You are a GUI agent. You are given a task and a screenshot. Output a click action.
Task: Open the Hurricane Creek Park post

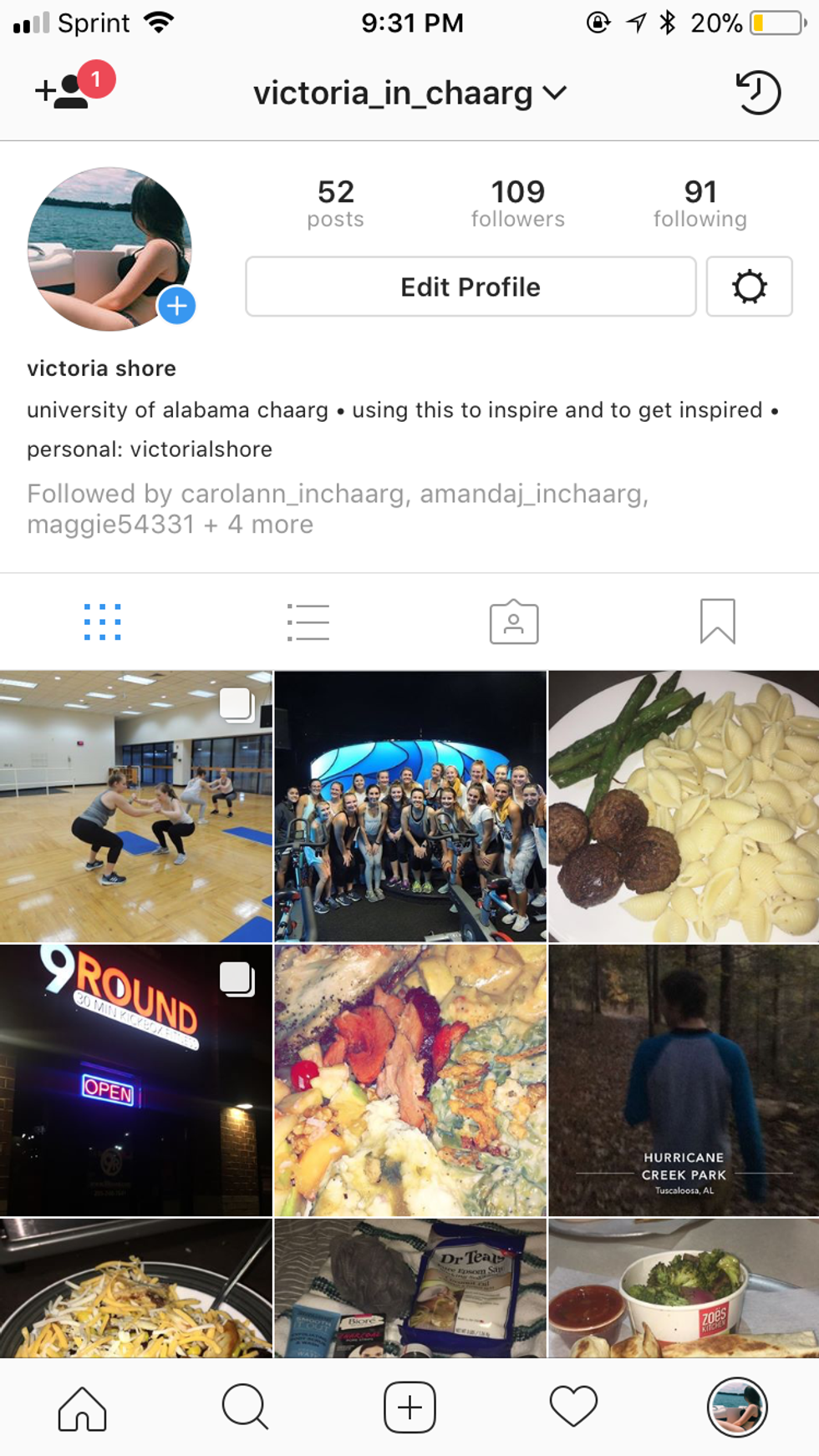tap(684, 1080)
